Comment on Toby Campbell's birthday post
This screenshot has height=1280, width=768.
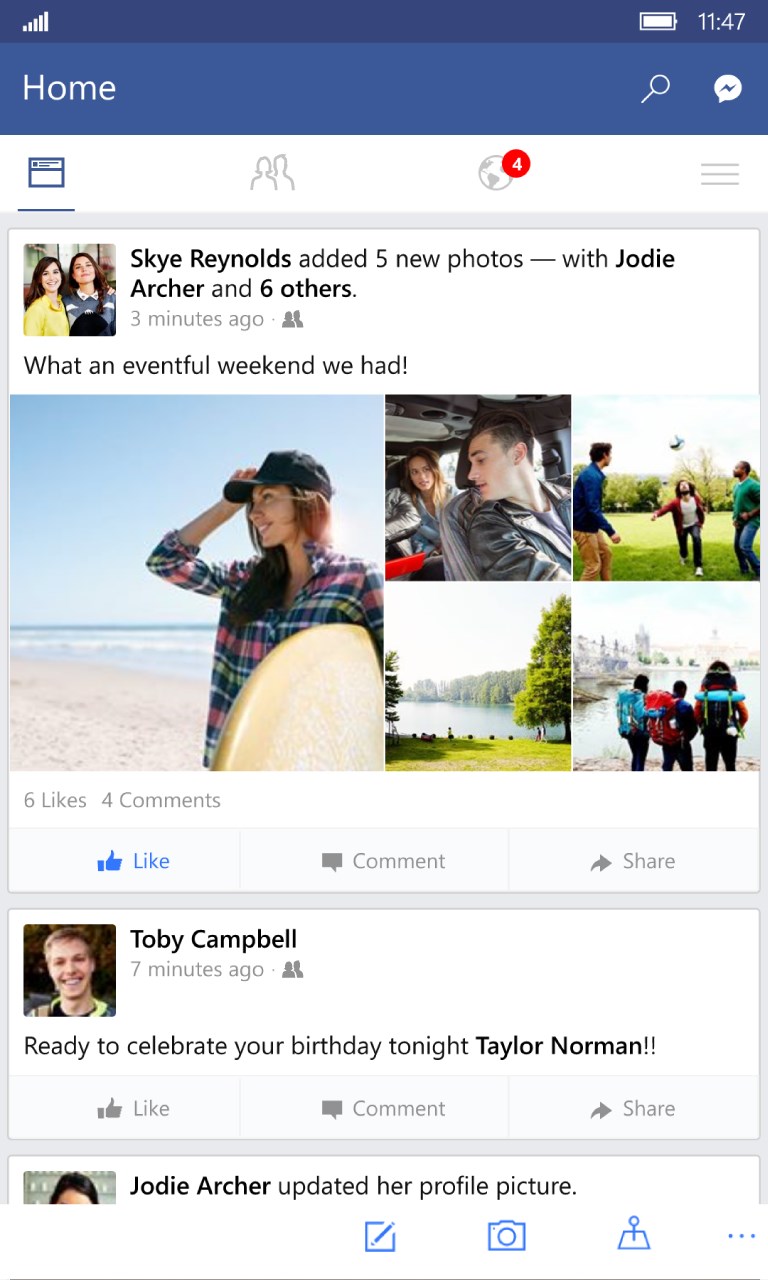point(383,1108)
